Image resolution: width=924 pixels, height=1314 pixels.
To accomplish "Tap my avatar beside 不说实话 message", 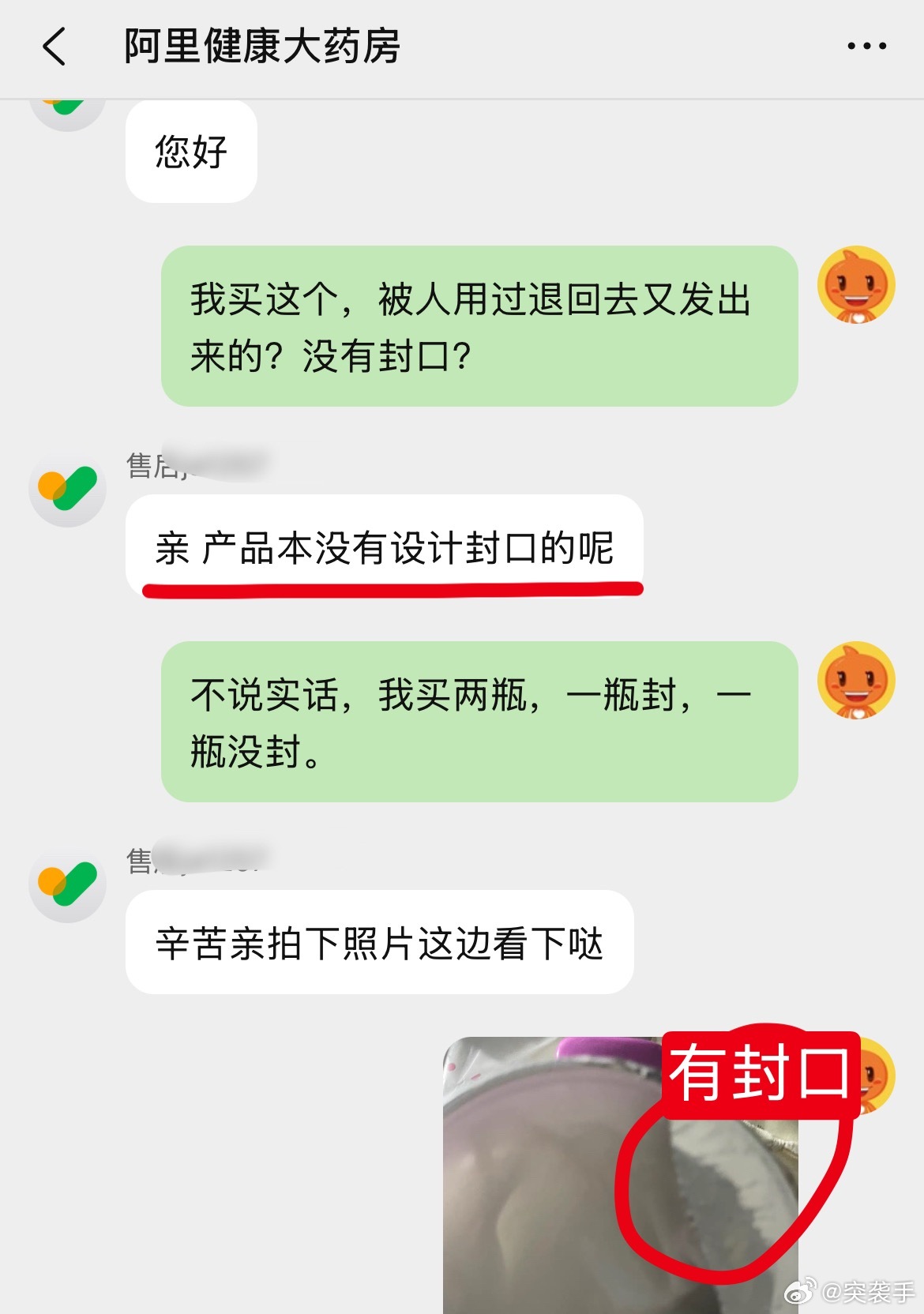I will point(856,680).
